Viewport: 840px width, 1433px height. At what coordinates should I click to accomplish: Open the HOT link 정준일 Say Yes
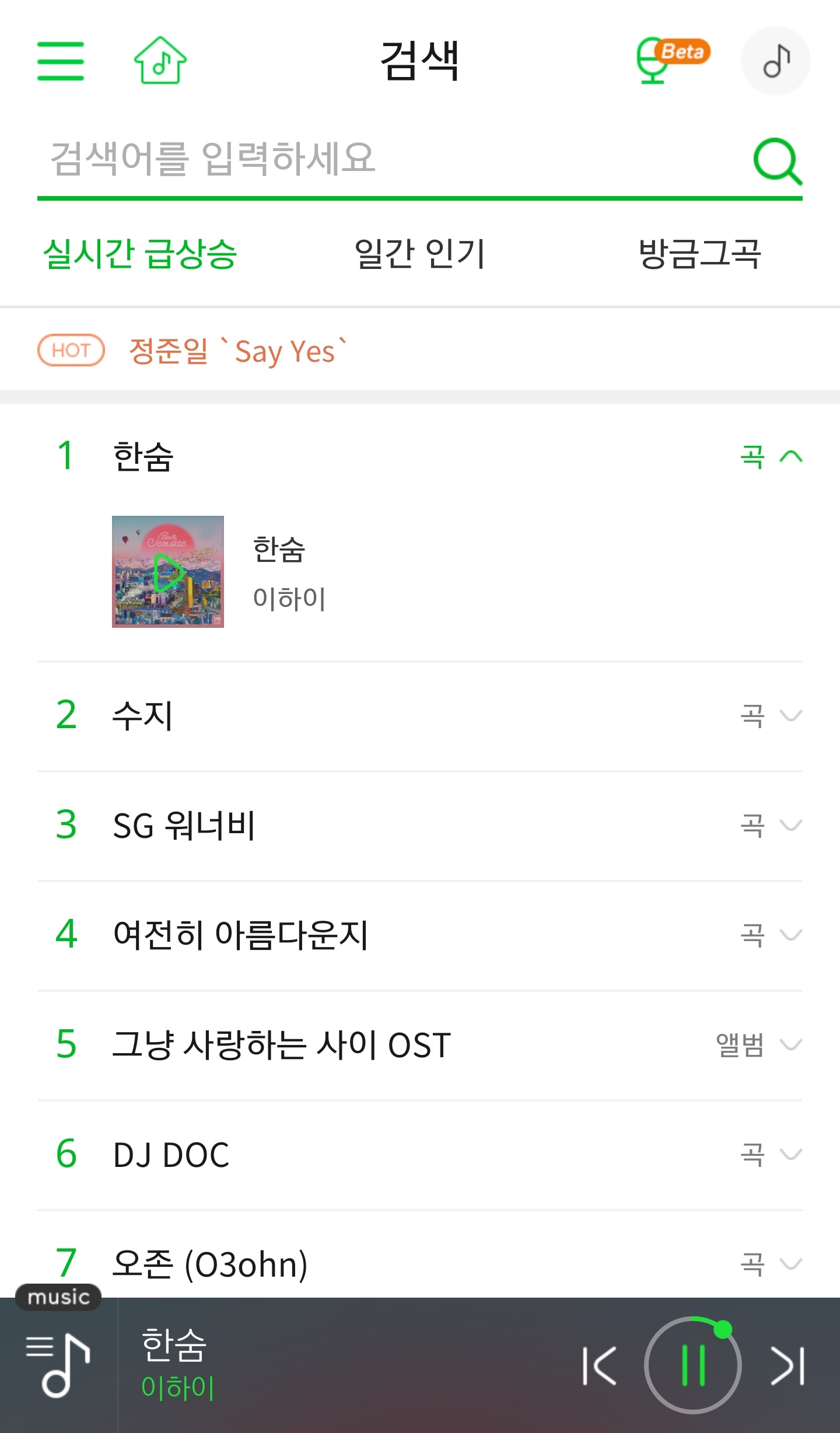pyautogui.click(x=238, y=351)
